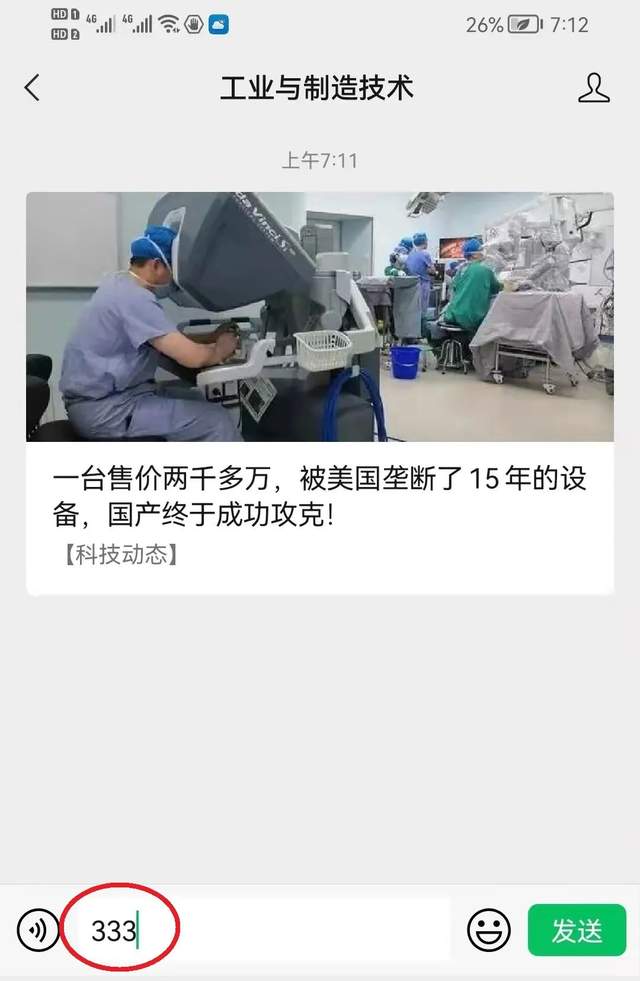640x981 pixels.
Task: Focus the message text field containing 333
Action: point(260,931)
